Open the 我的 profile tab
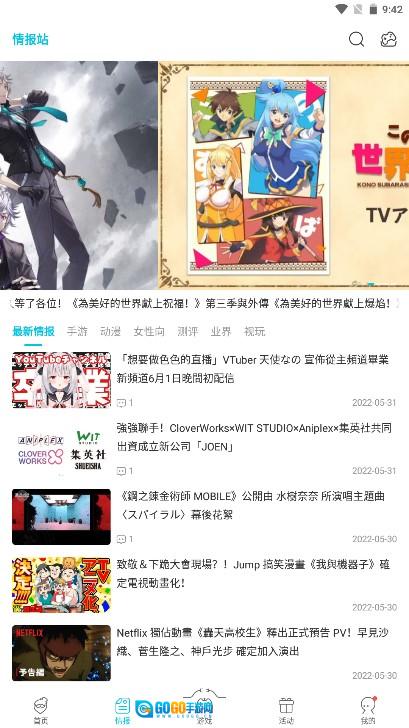Viewport: 409px width, 728px height. click(x=368, y=711)
